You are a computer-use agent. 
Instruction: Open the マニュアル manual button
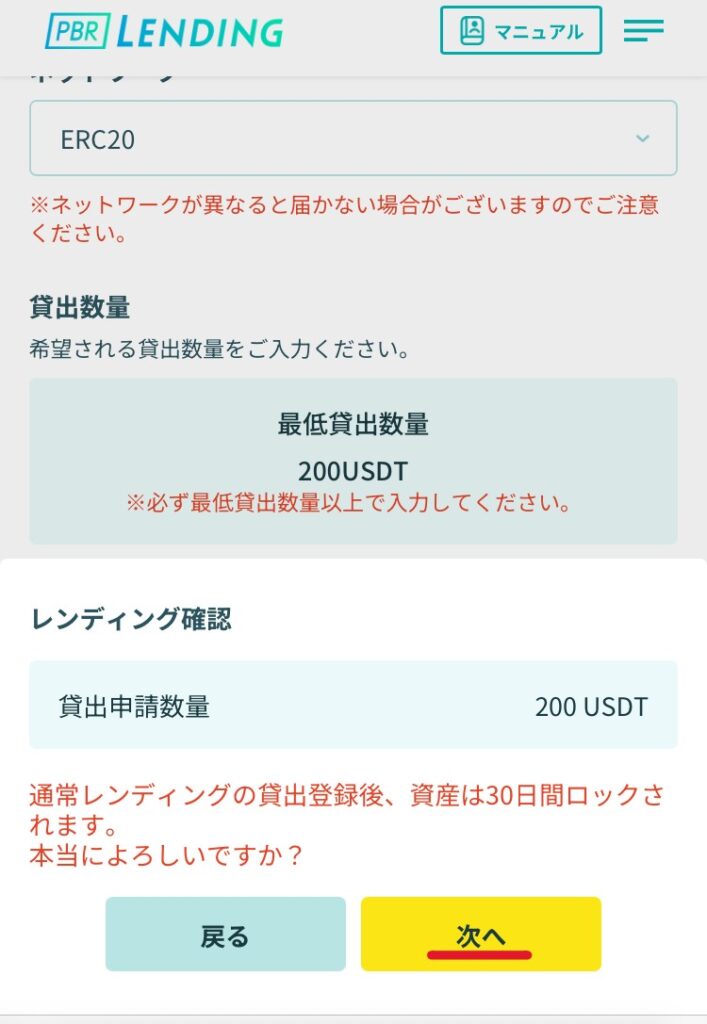click(x=521, y=31)
